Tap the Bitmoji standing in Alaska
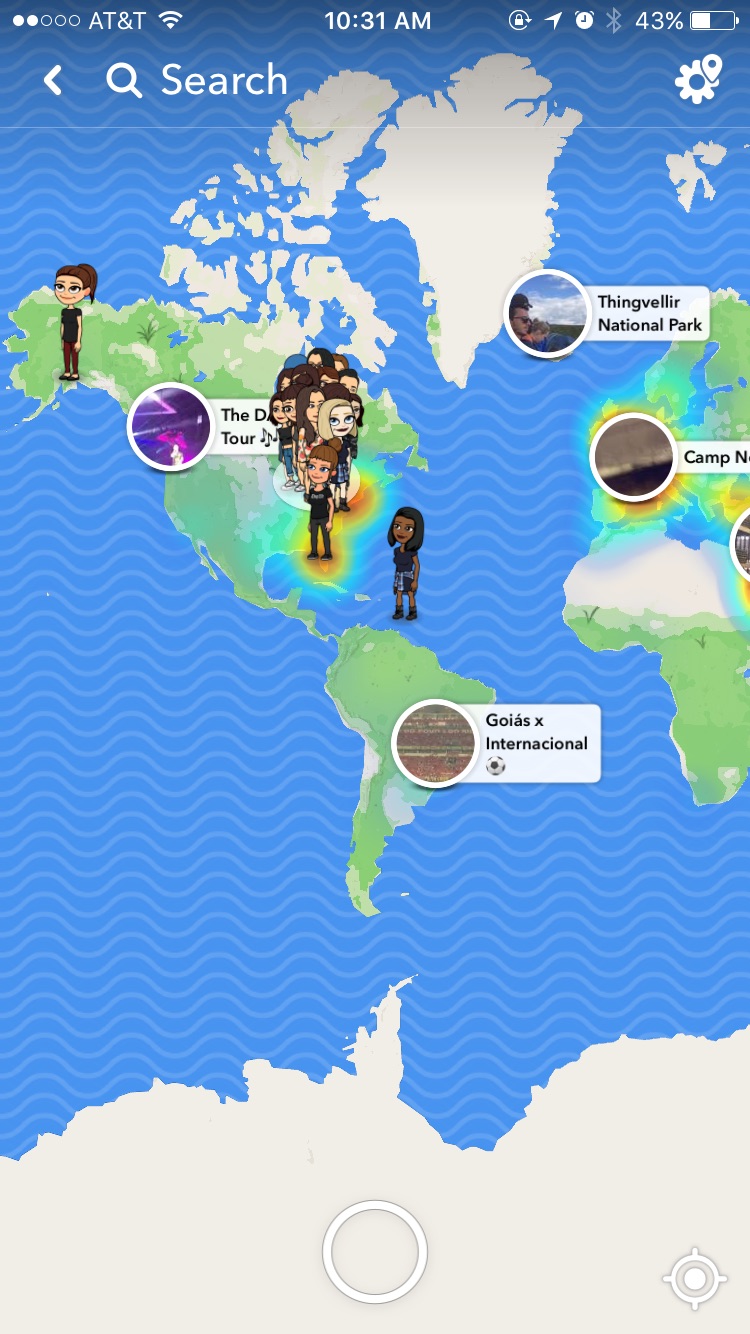The image size is (750, 1334). click(x=70, y=322)
